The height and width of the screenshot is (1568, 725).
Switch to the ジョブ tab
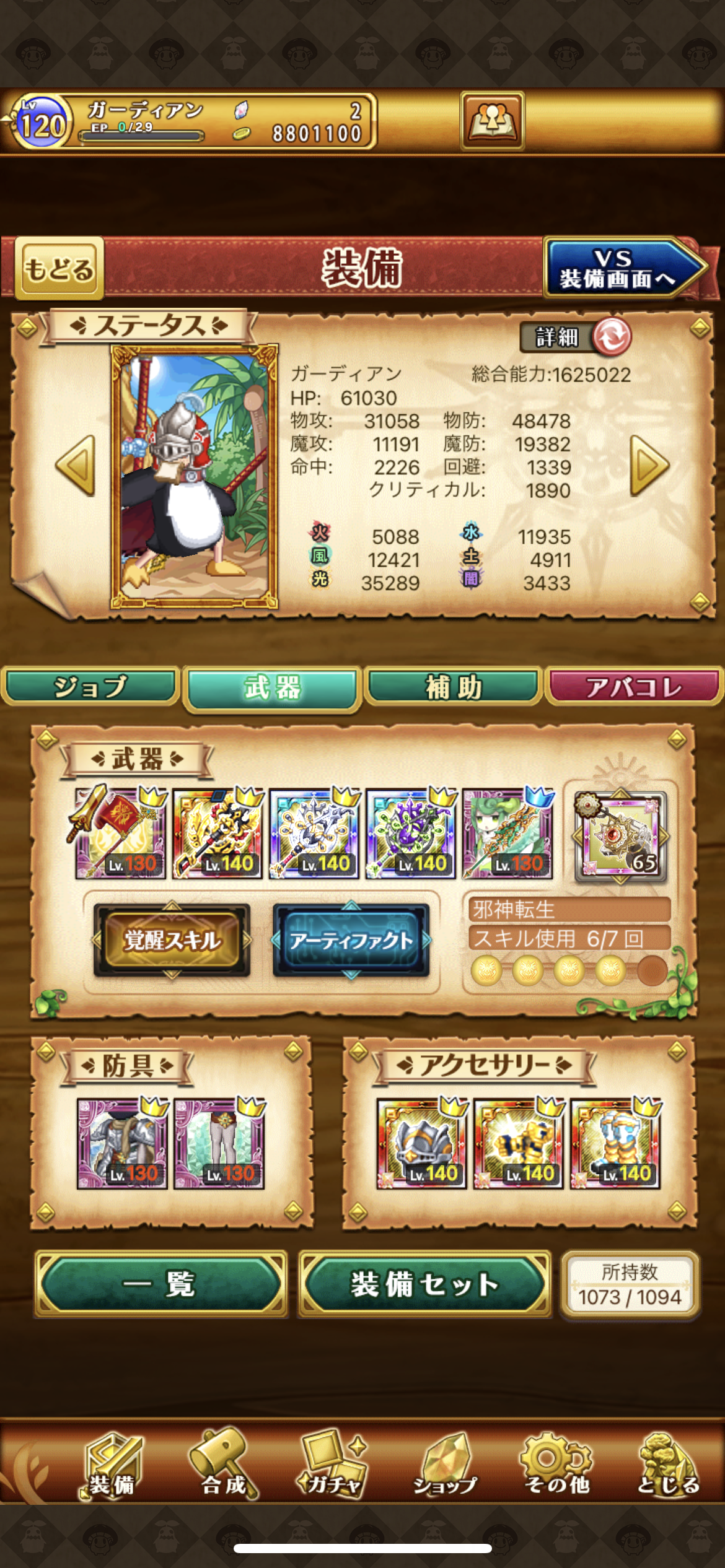point(90,687)
